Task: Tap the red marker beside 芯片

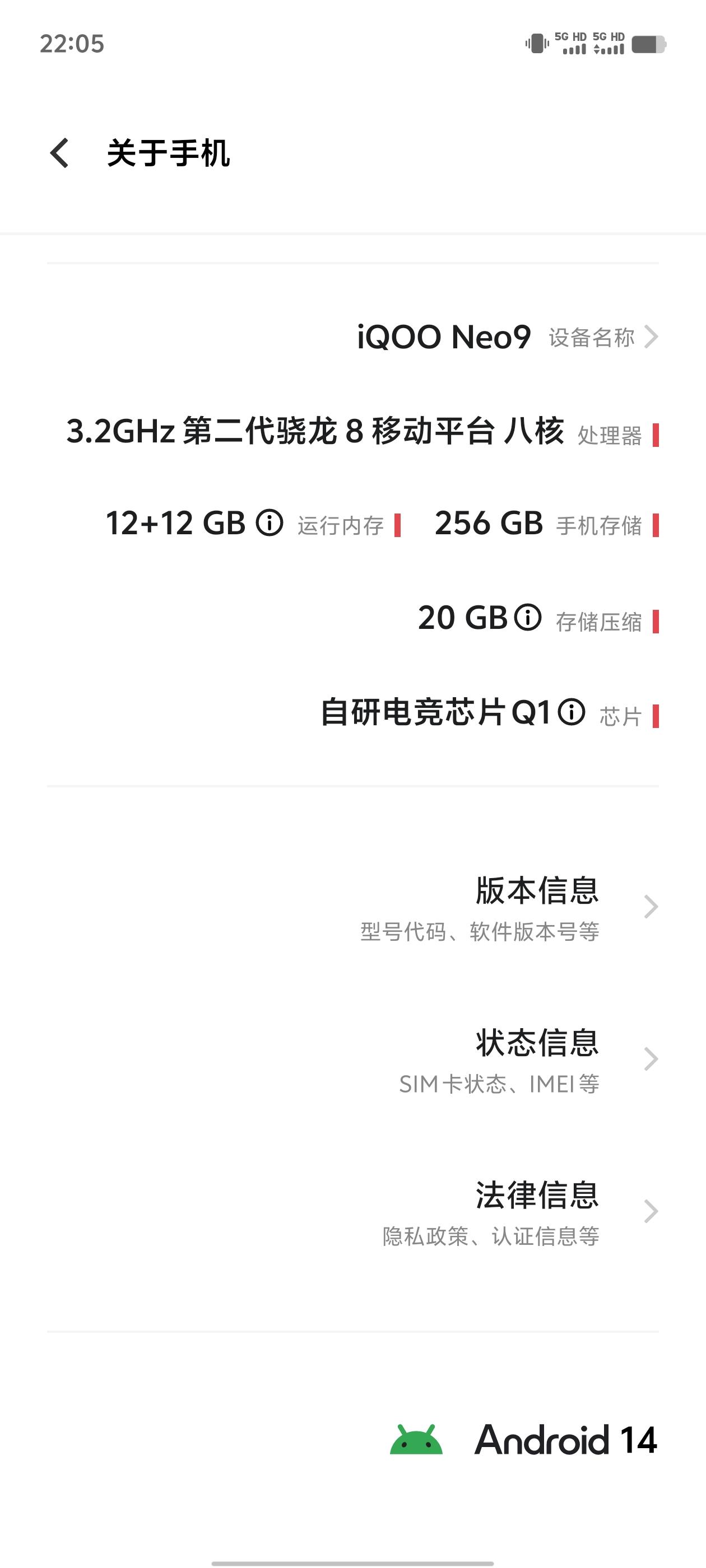Action: click(x=657, y=716)
